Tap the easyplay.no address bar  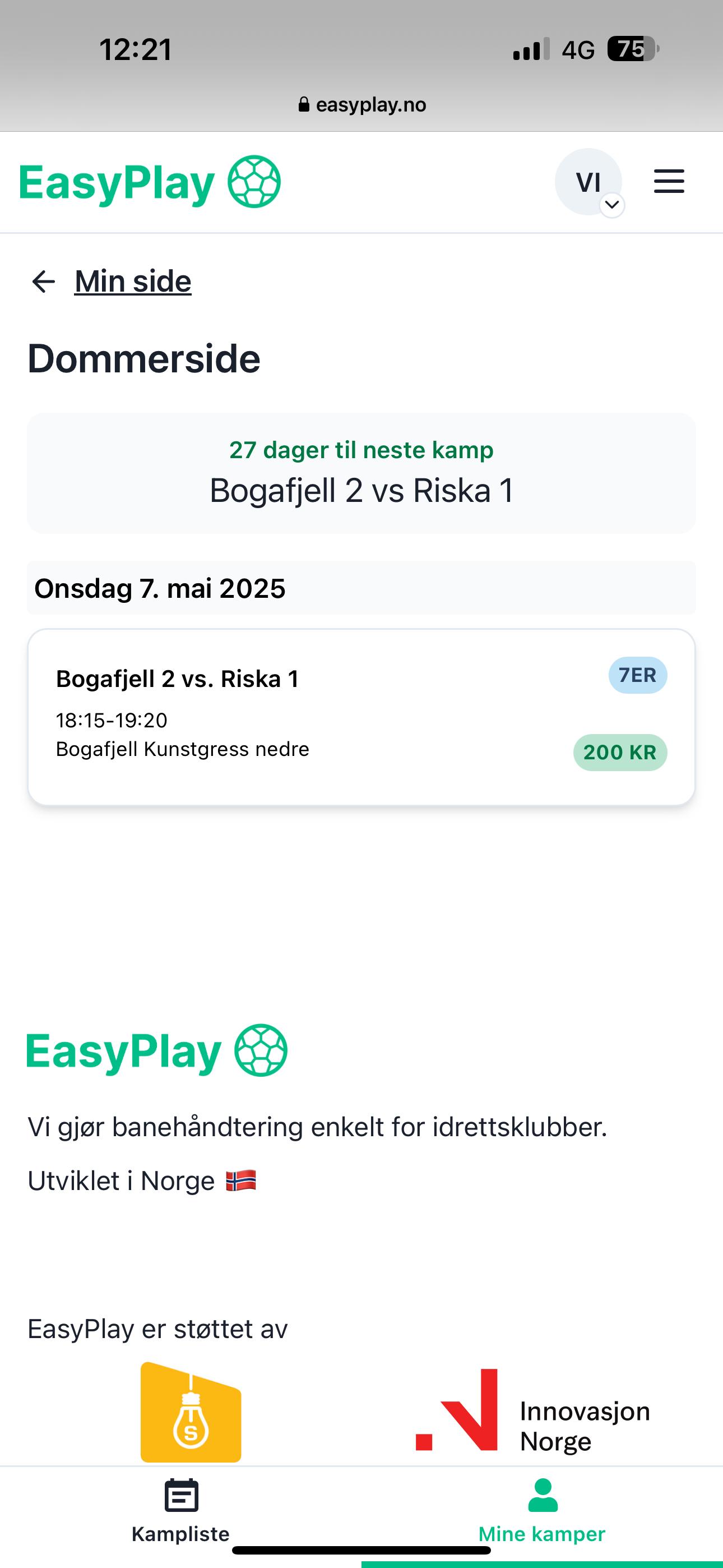click(361, 105)
